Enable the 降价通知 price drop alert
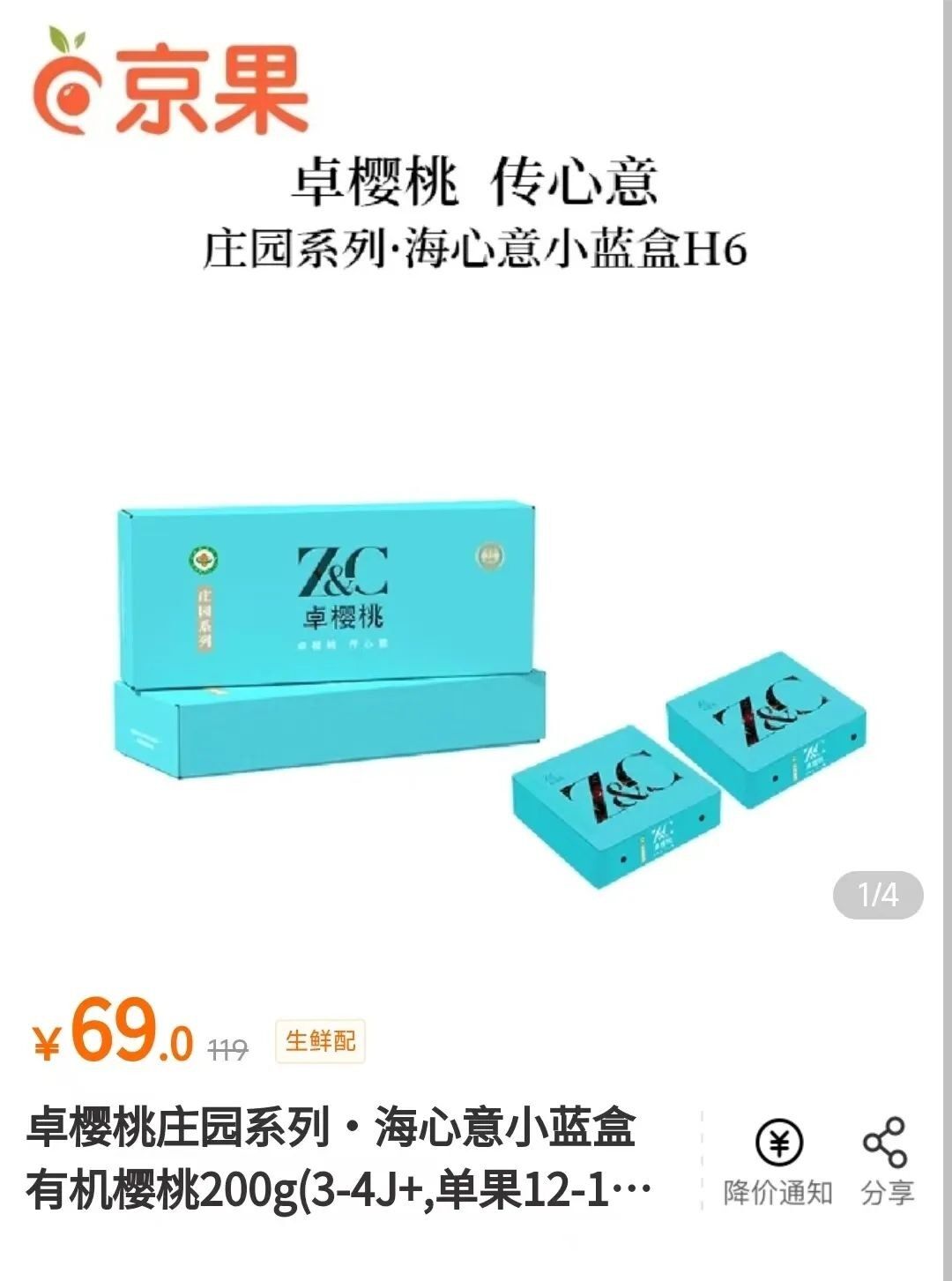This screenshot has height=1281, width=952. pyautogui.click(x=778, y=1160)
